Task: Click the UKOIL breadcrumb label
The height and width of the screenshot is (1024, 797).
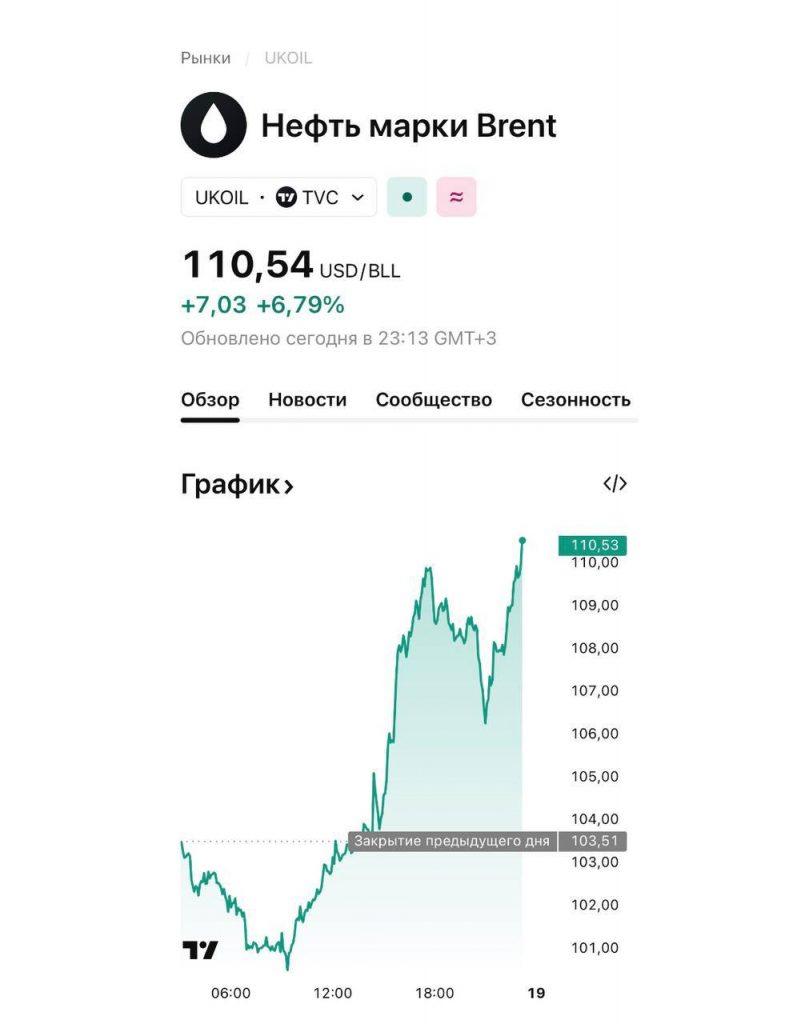Action: tap(286, 58)
